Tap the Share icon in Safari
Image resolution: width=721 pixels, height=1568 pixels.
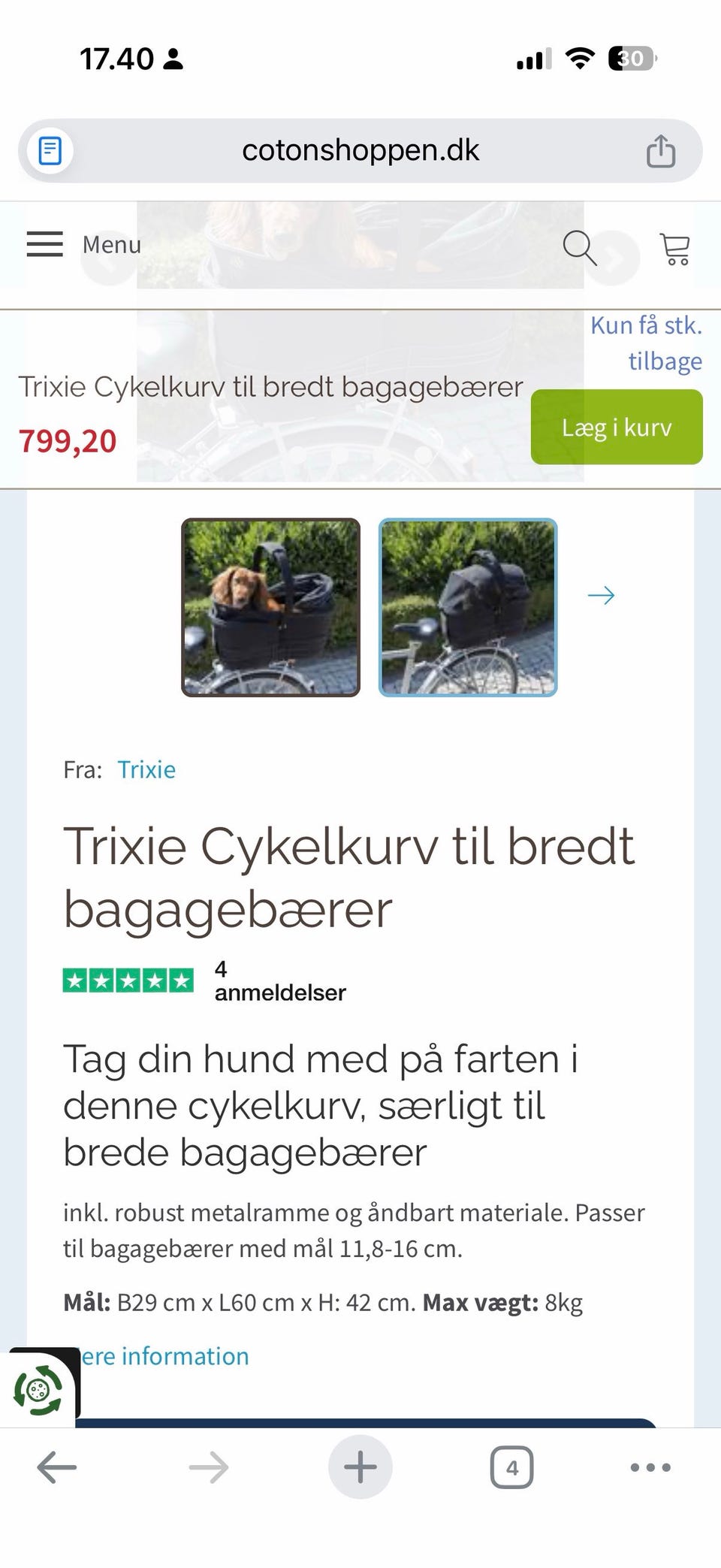(x=659, y=150)
